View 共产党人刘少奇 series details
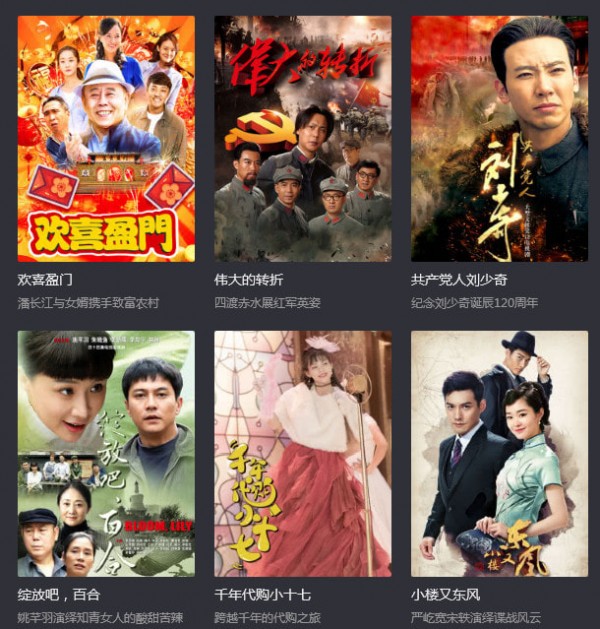The width and height of the screenshot is (600, 629). click(499, 139)
